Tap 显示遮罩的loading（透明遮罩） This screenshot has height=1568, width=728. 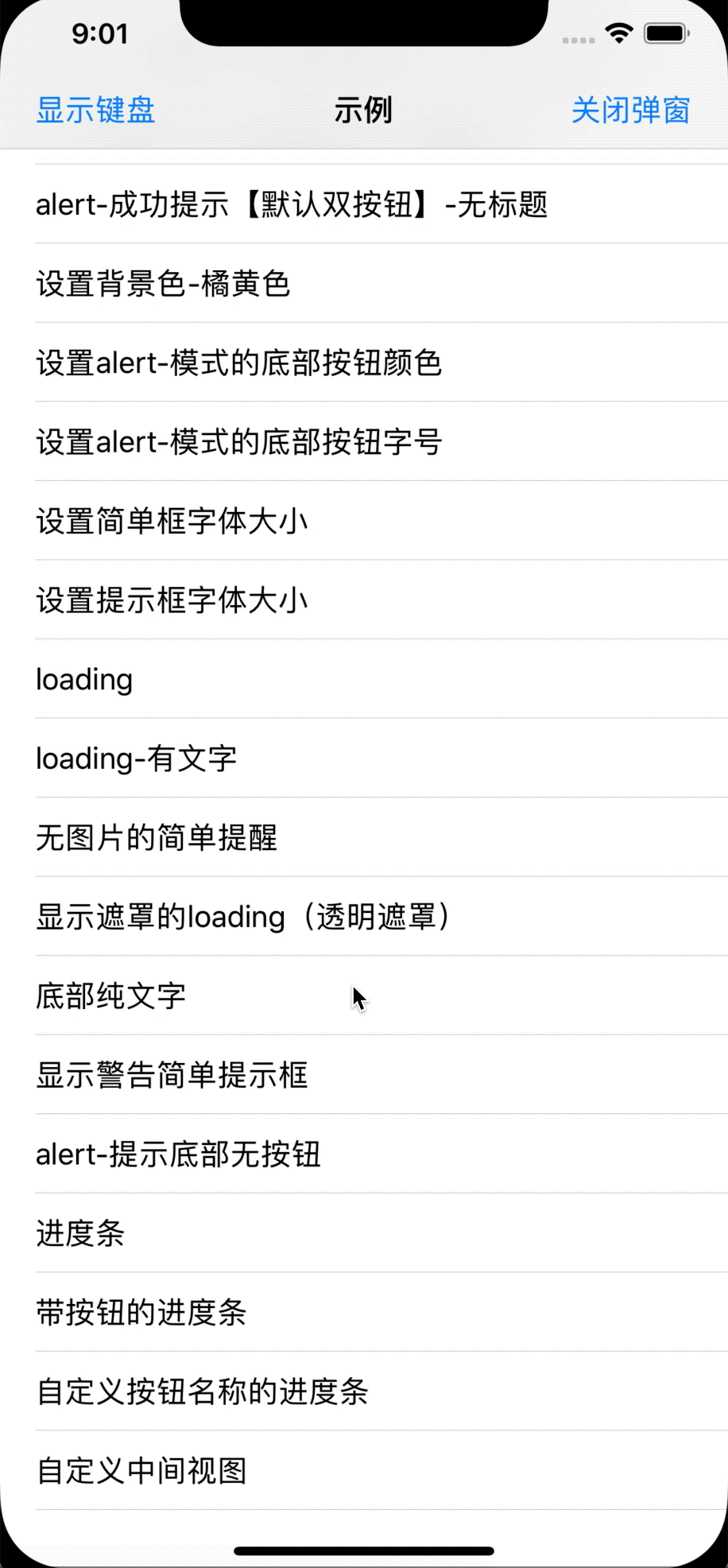(242, 917)
